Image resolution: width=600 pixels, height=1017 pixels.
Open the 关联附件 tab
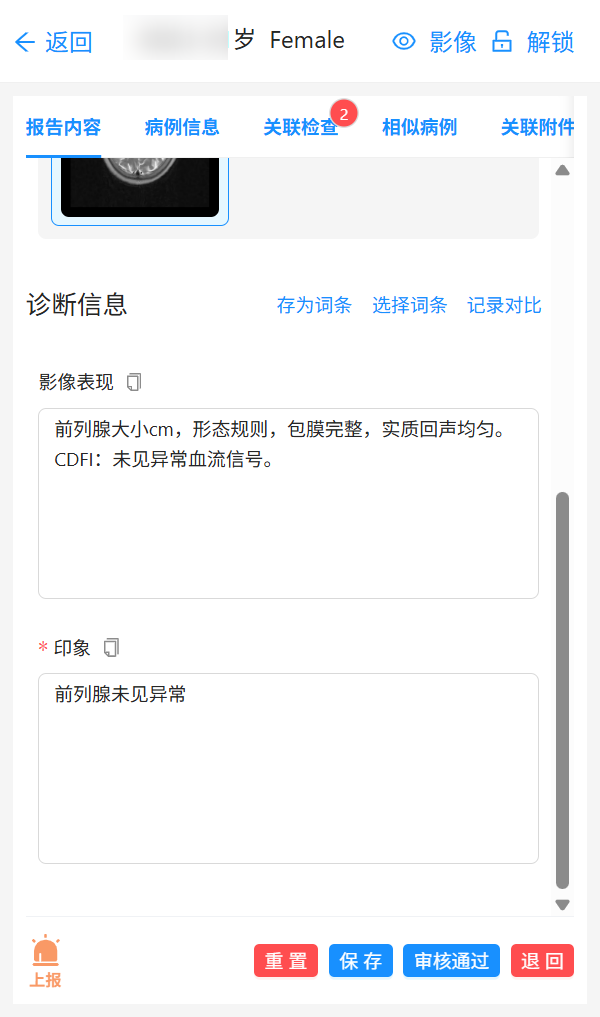[x=537, y=128]
